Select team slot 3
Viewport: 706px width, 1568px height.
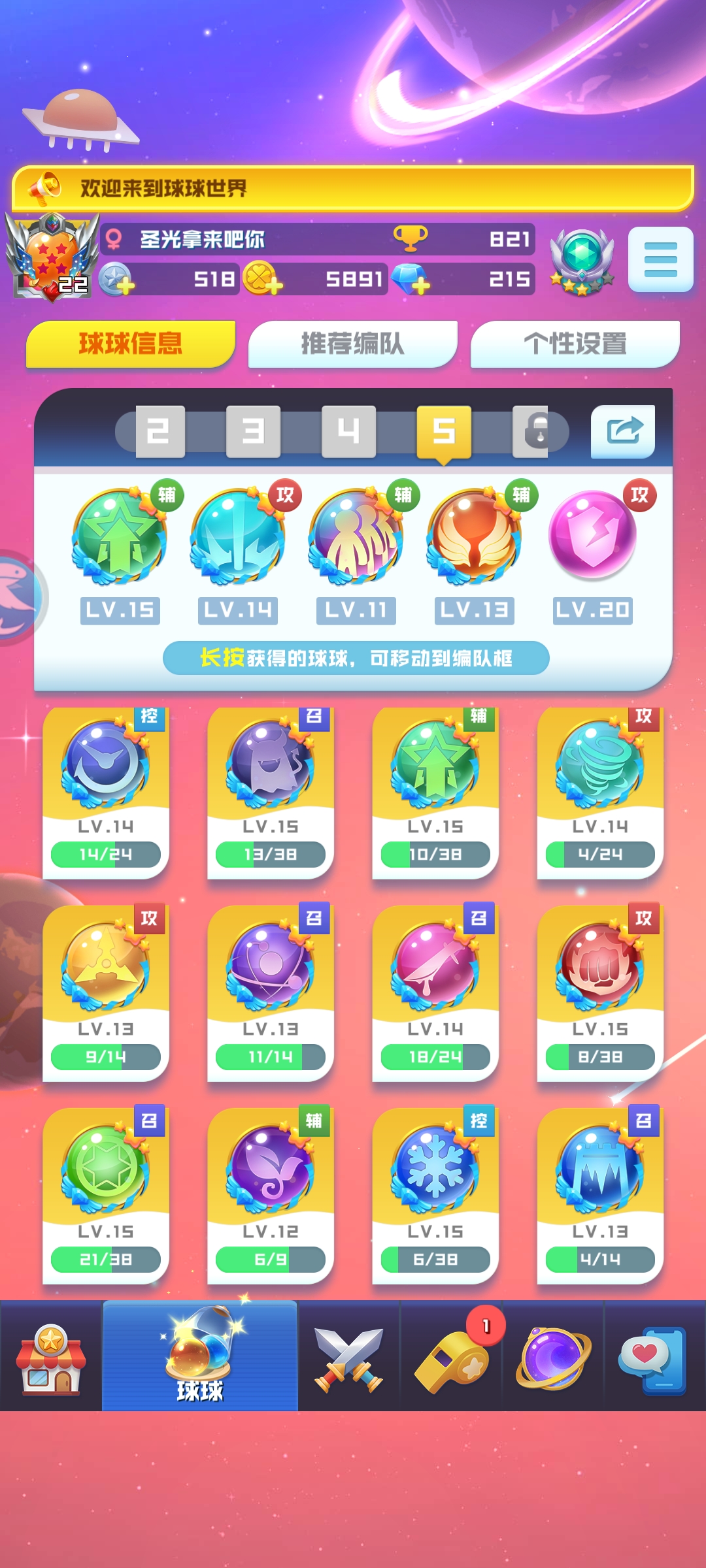pos(253,431)
